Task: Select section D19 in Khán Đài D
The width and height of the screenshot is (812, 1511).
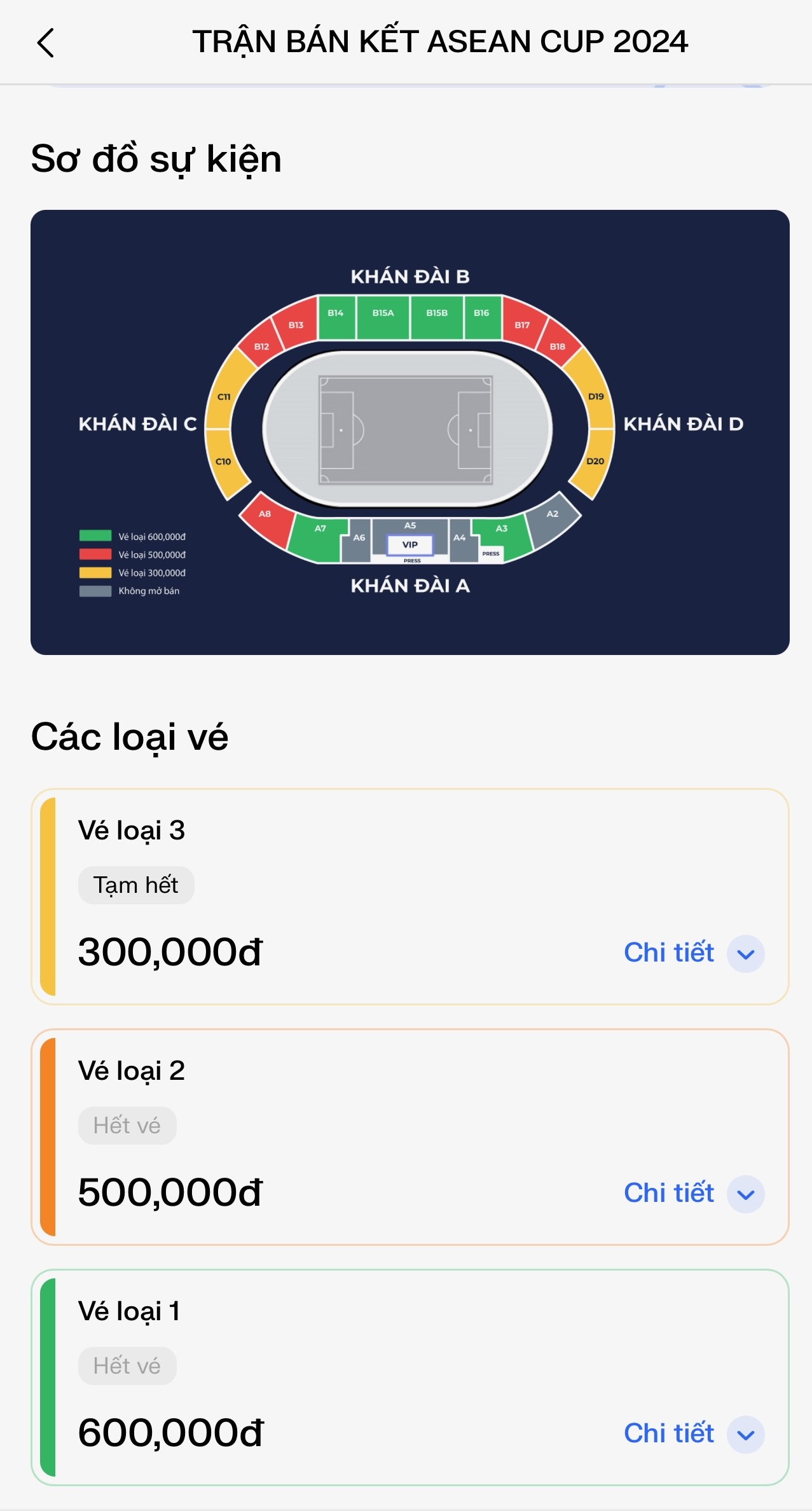Action: click(595, 396)
